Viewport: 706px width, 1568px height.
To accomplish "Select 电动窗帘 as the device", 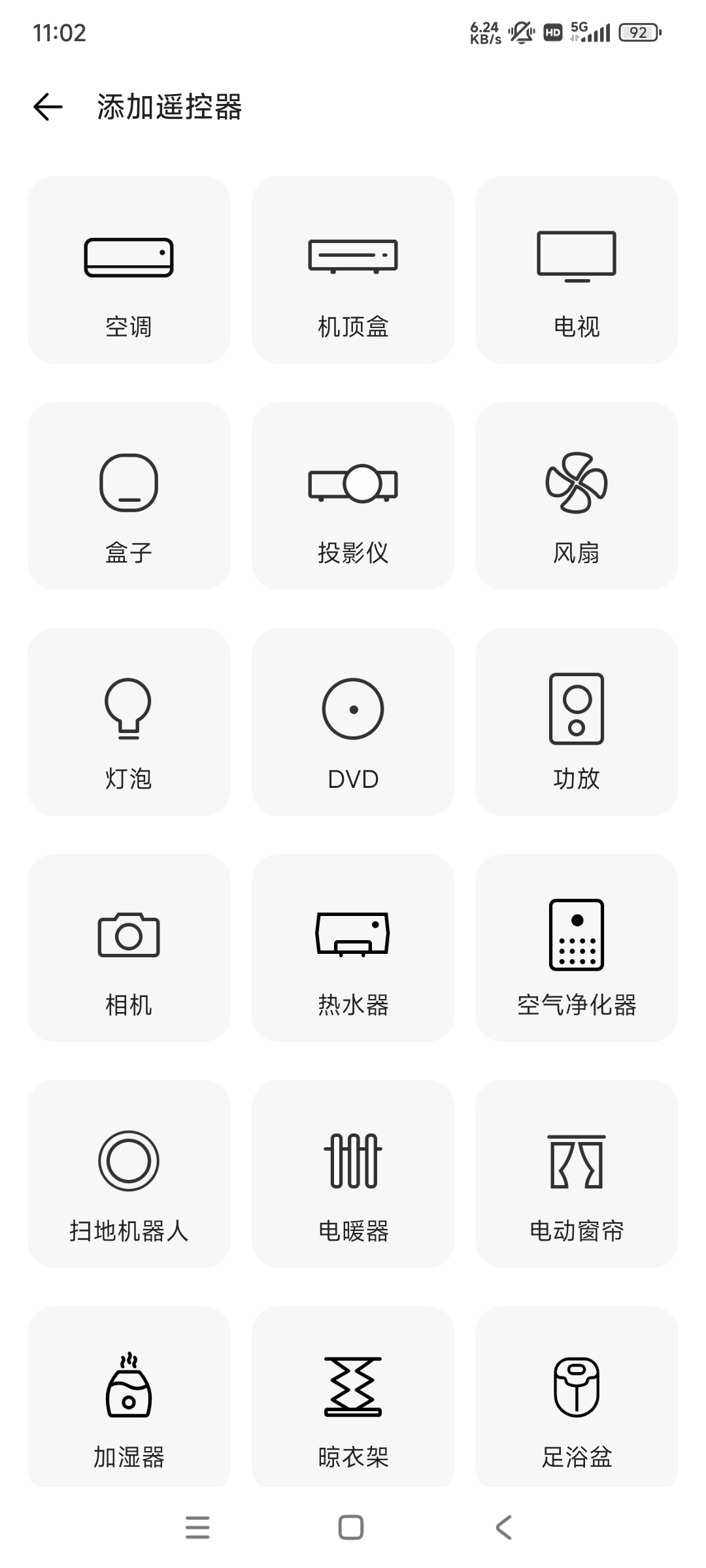I will [x=577, y=1174].
